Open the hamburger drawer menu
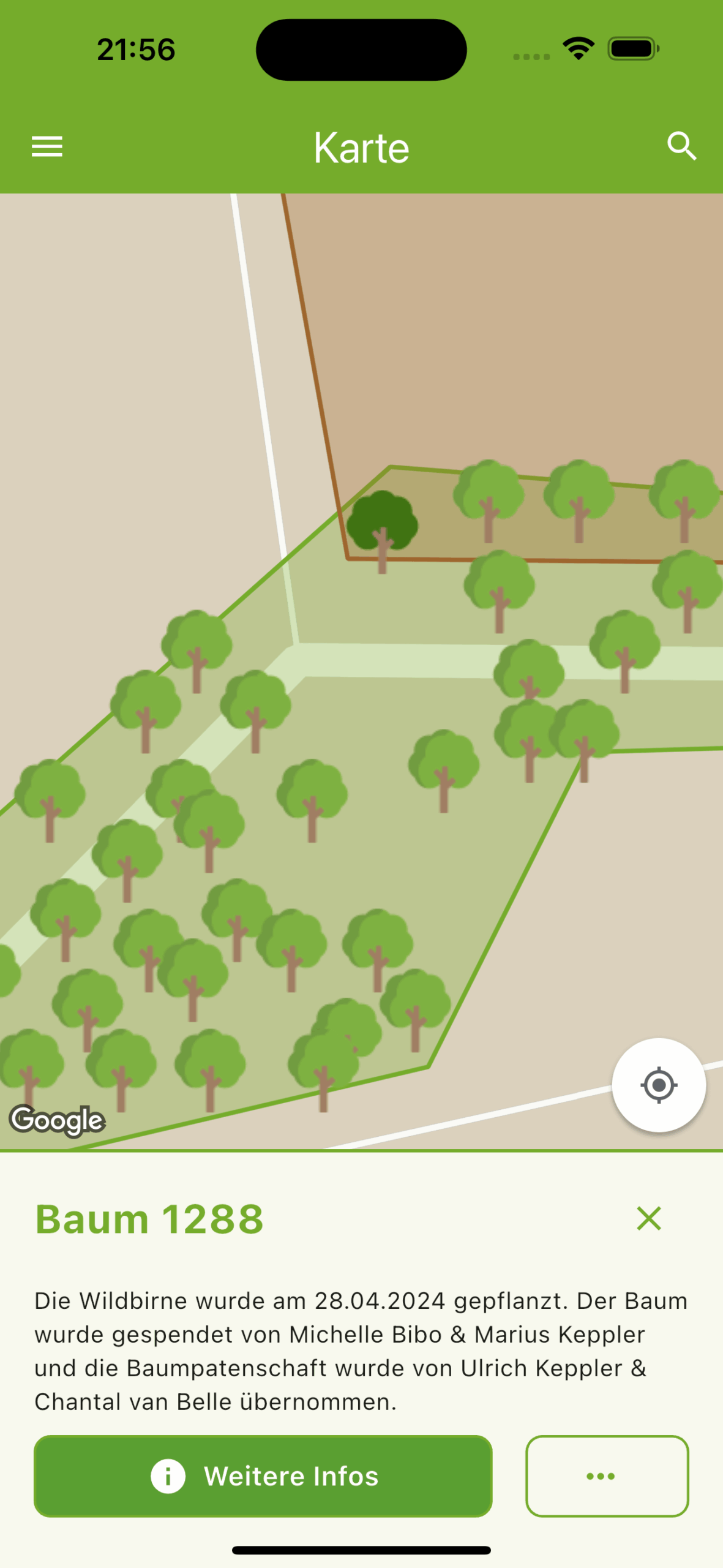This screenshot has width=723, height=1568. [47, 146]
